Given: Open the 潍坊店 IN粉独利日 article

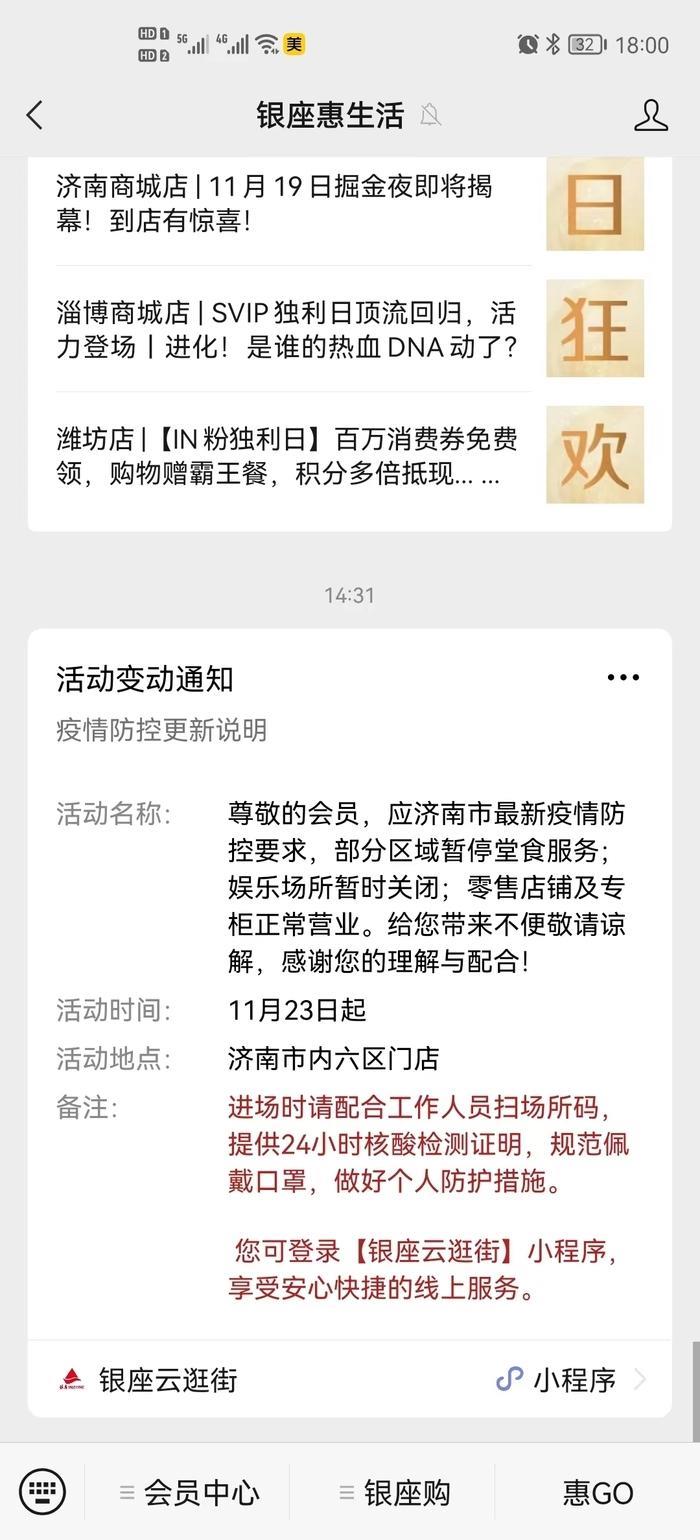Looking at the screenshot, I should click(350, 456).
